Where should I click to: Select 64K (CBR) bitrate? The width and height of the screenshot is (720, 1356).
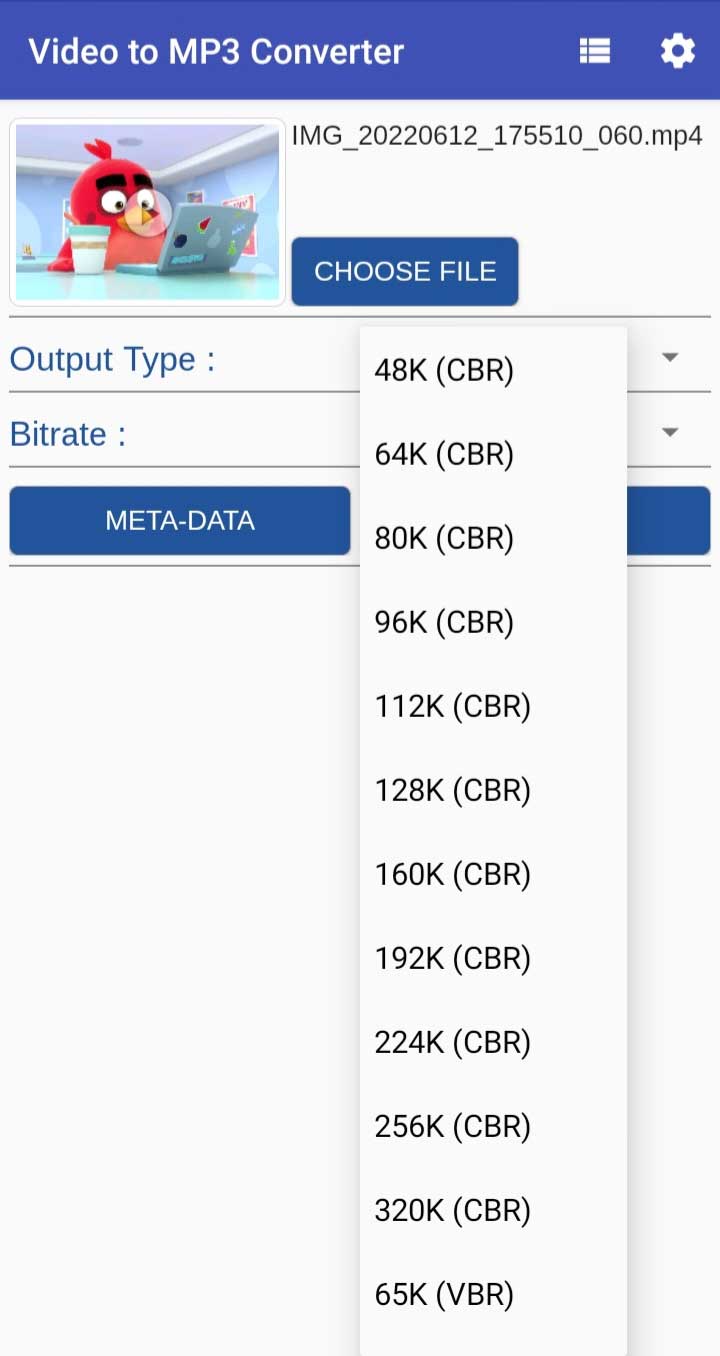point(493,454)
